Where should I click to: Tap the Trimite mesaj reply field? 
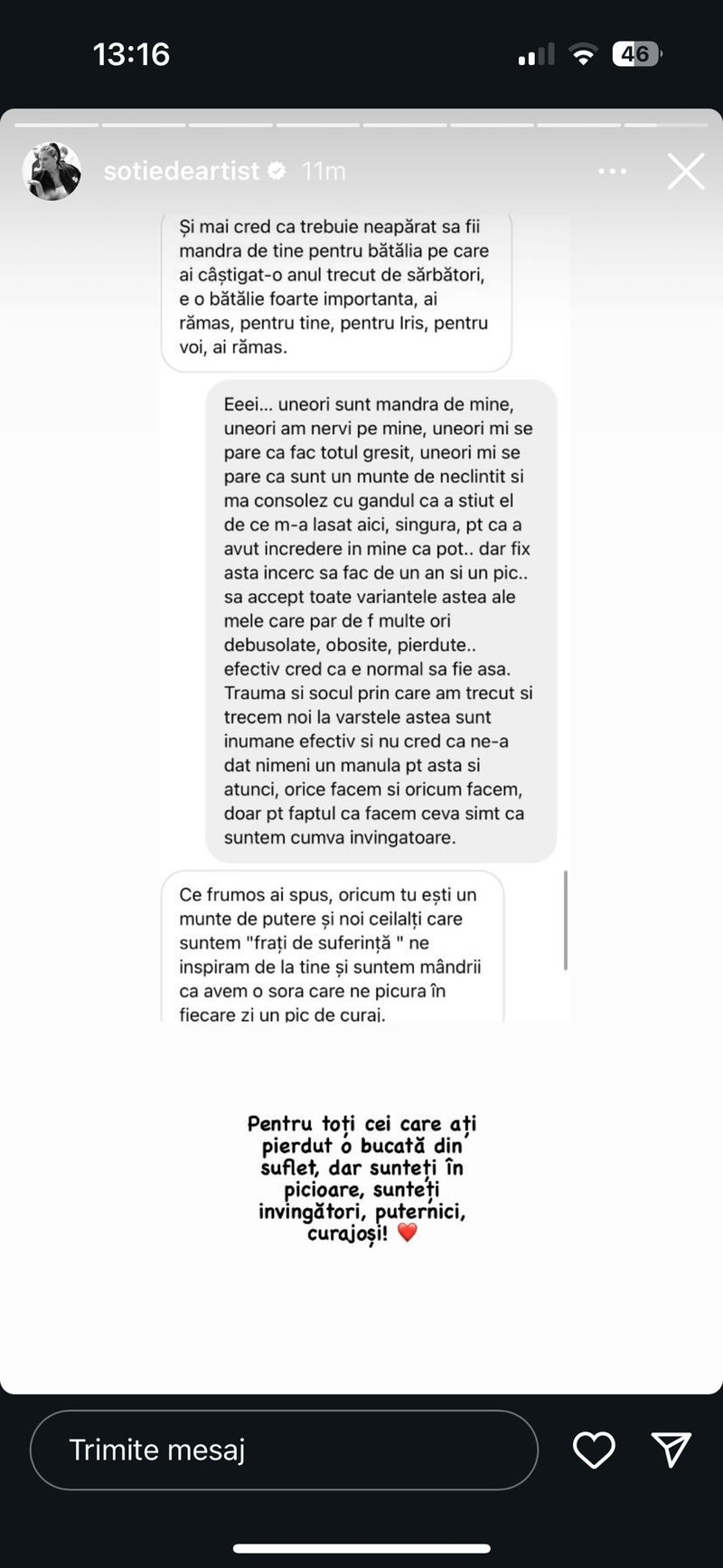[x=284, y=1450]
